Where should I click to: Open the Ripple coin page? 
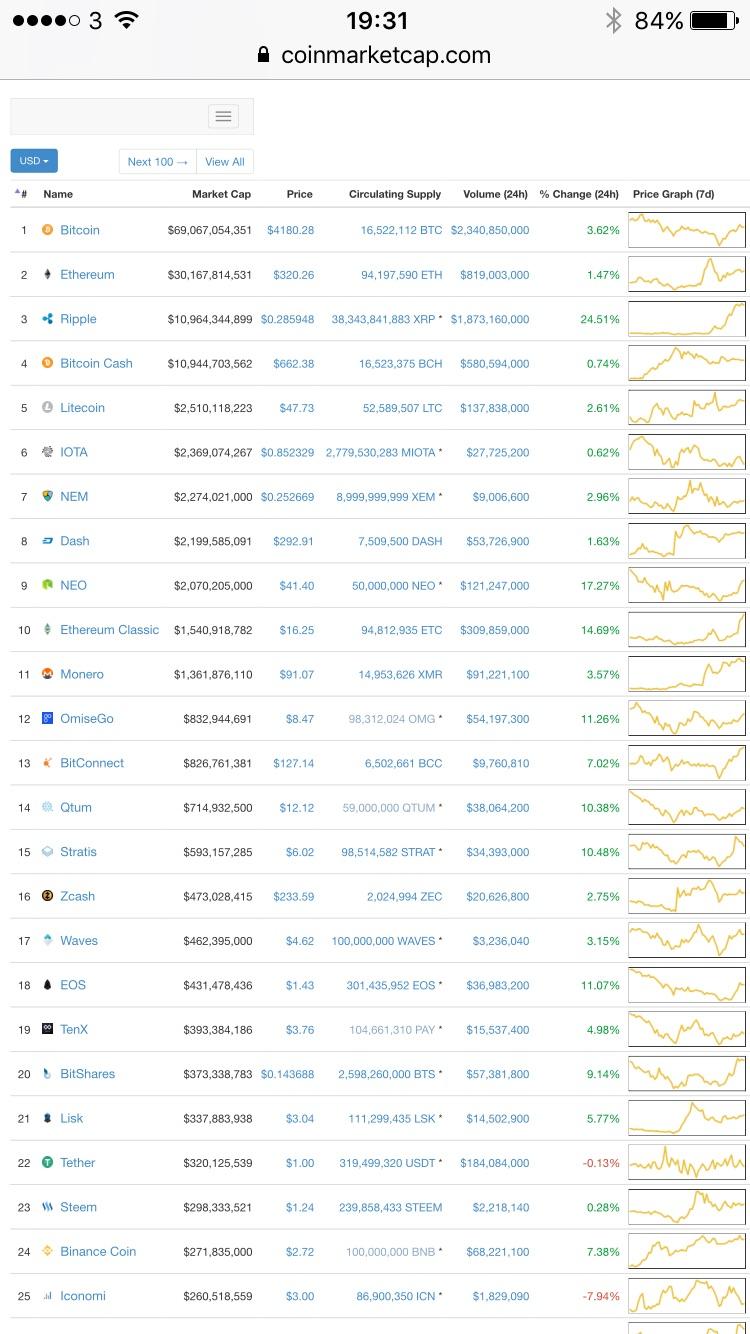click(78, 319)
